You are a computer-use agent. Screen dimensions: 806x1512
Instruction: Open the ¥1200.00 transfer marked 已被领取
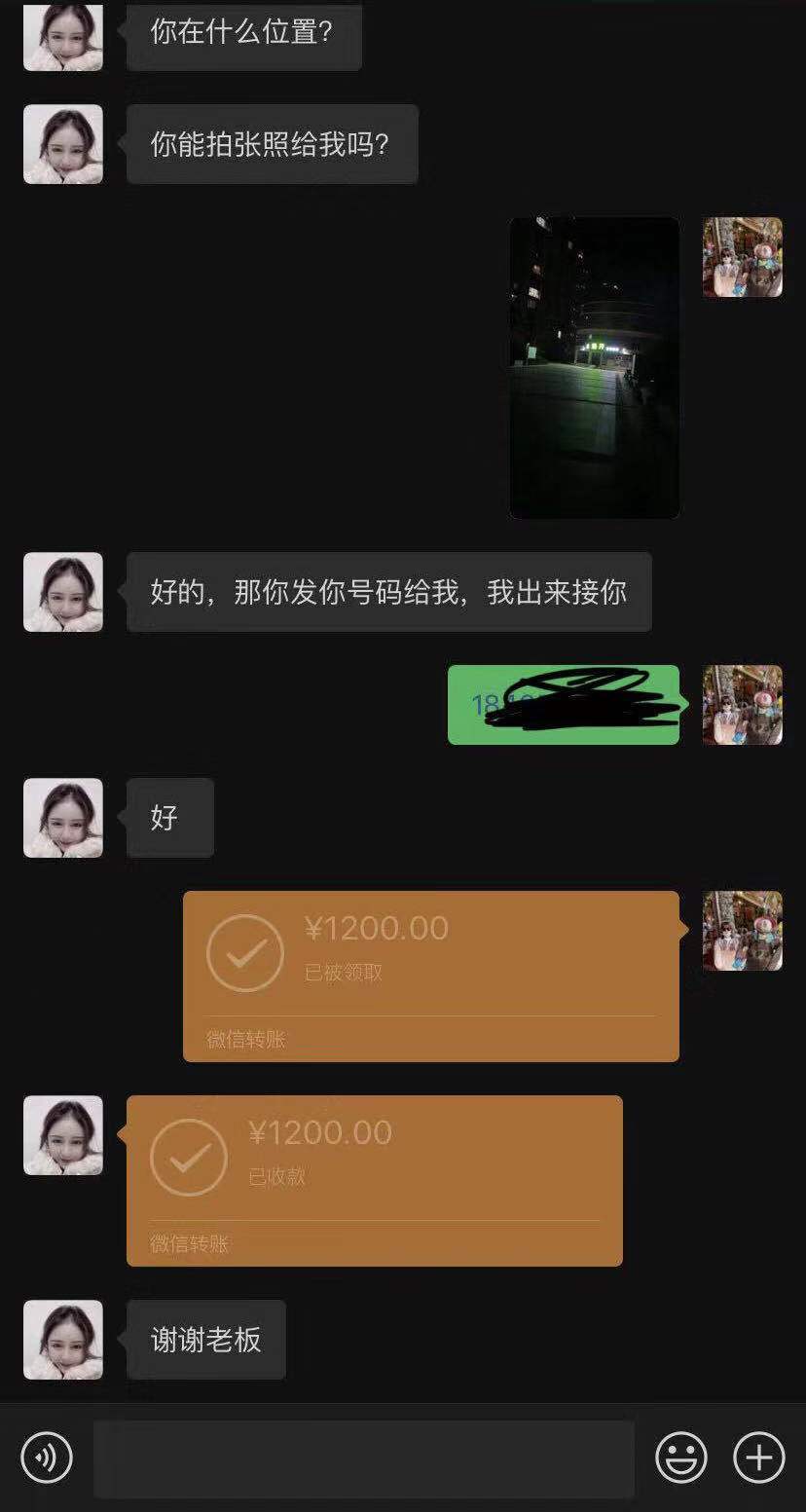(430, 975)
